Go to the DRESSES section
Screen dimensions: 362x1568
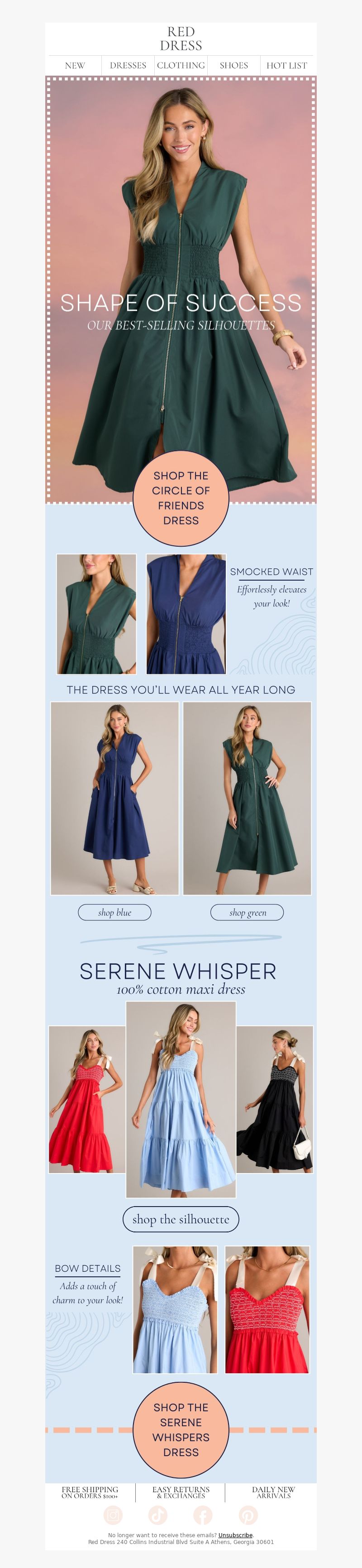click(x=128, y=66)
